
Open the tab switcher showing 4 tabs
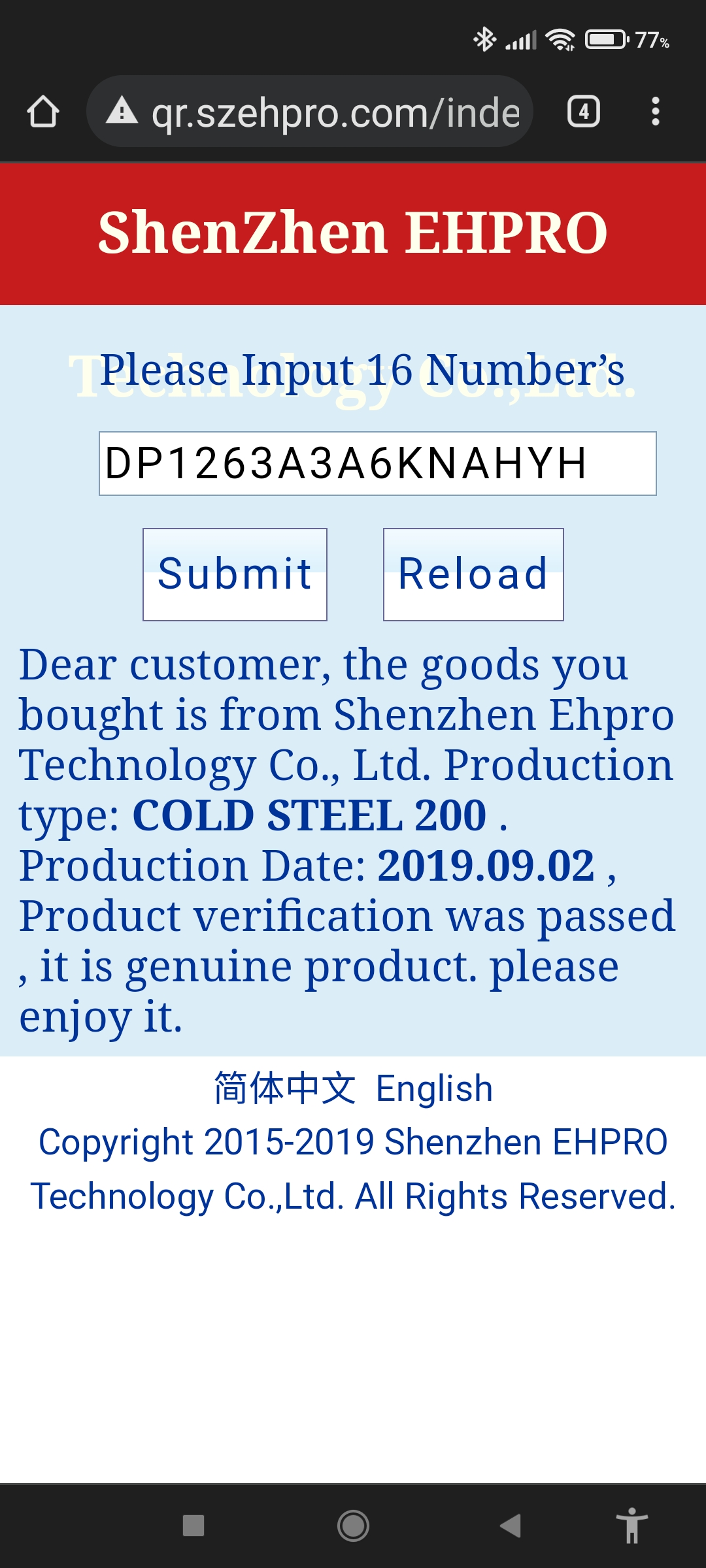coord(583,112)
